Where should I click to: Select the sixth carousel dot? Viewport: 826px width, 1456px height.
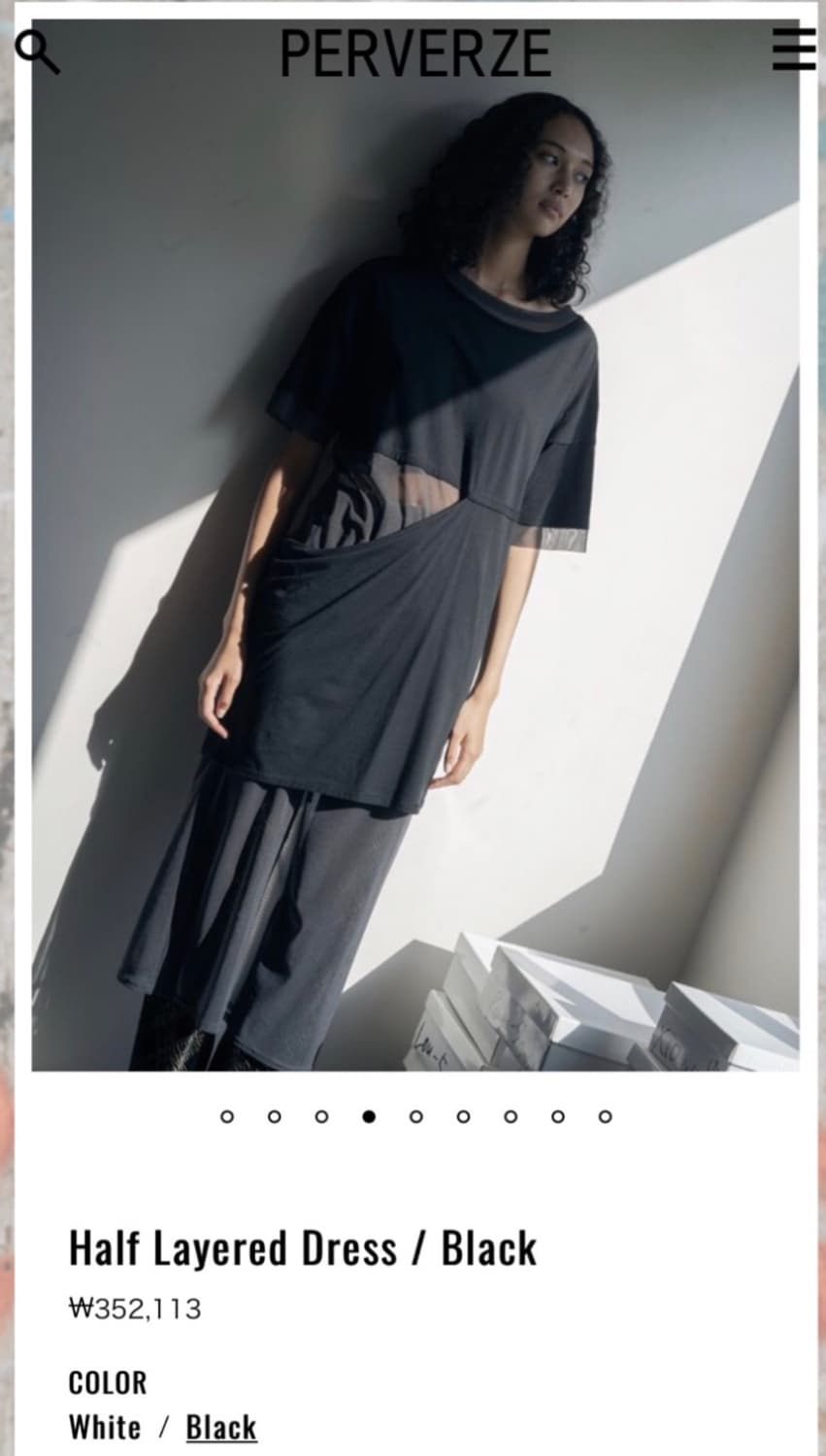tap(461, 1118)
